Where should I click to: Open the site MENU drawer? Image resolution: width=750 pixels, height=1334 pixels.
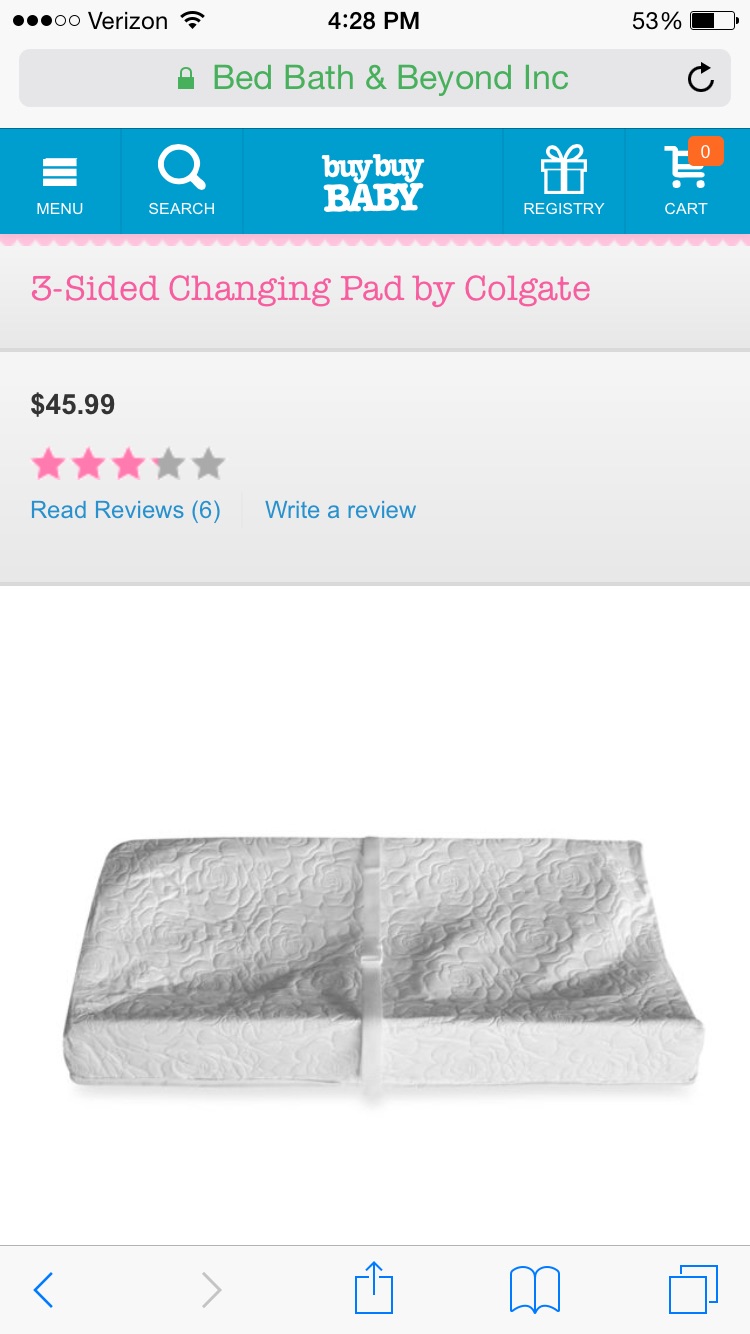pos(60,182)
